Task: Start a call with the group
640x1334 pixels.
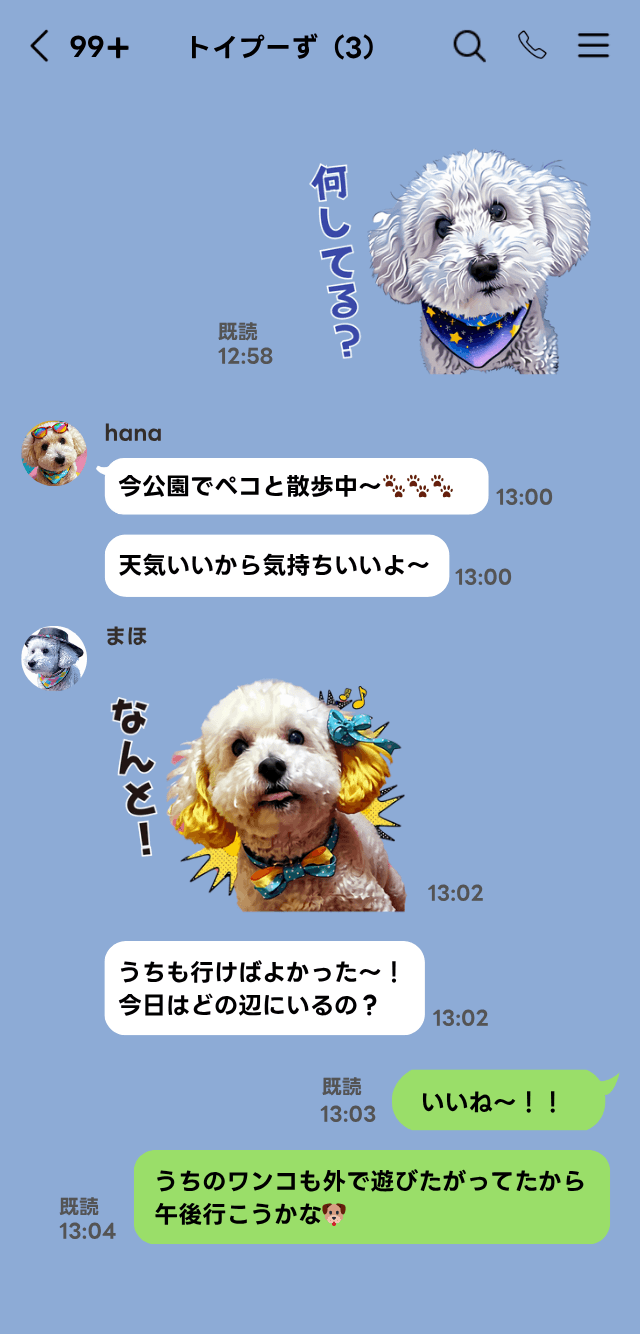Action: (x=532, y=46)
